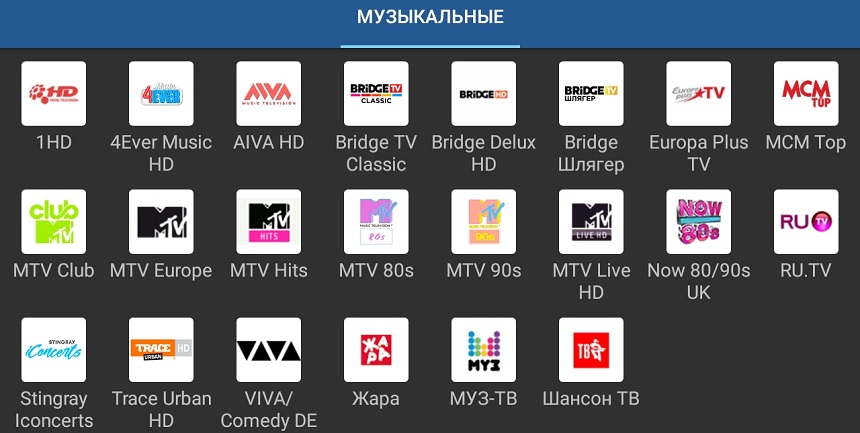The width and height of the screenshot is (860, 433).
Task: Select the Bridge Шлягер channel
Action: click(x=591, y=94)
